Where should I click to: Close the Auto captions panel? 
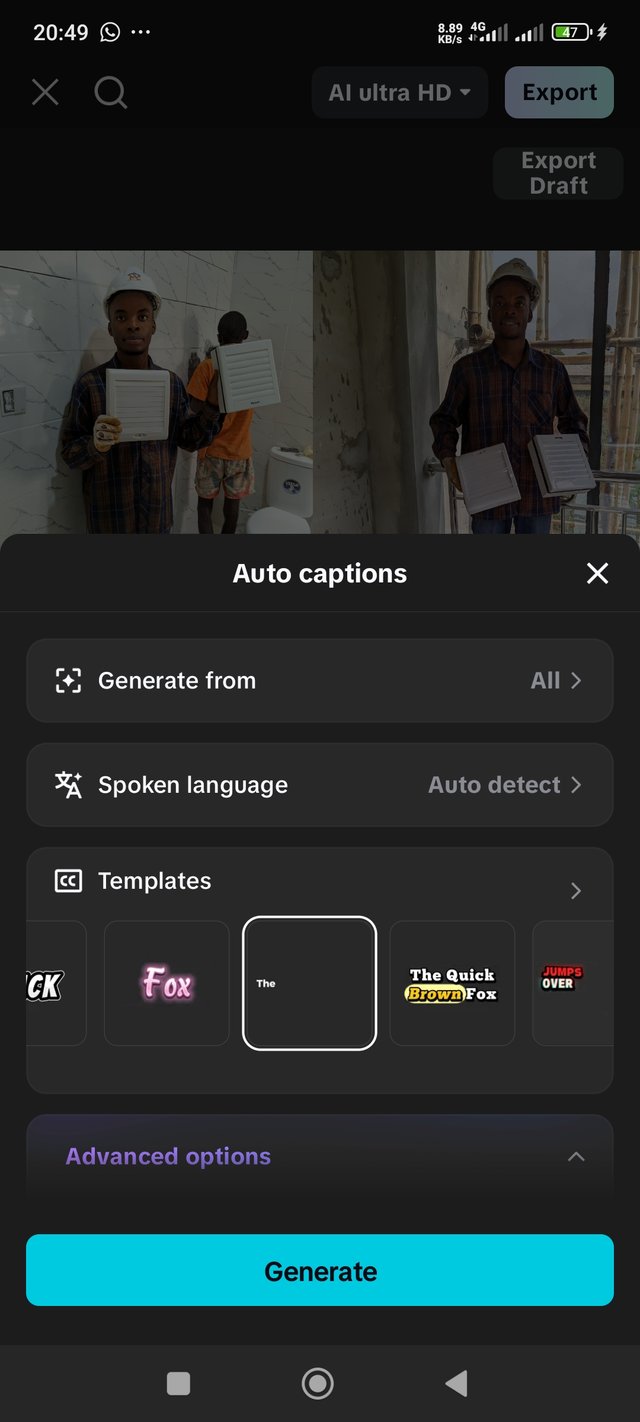pos(597,573)
